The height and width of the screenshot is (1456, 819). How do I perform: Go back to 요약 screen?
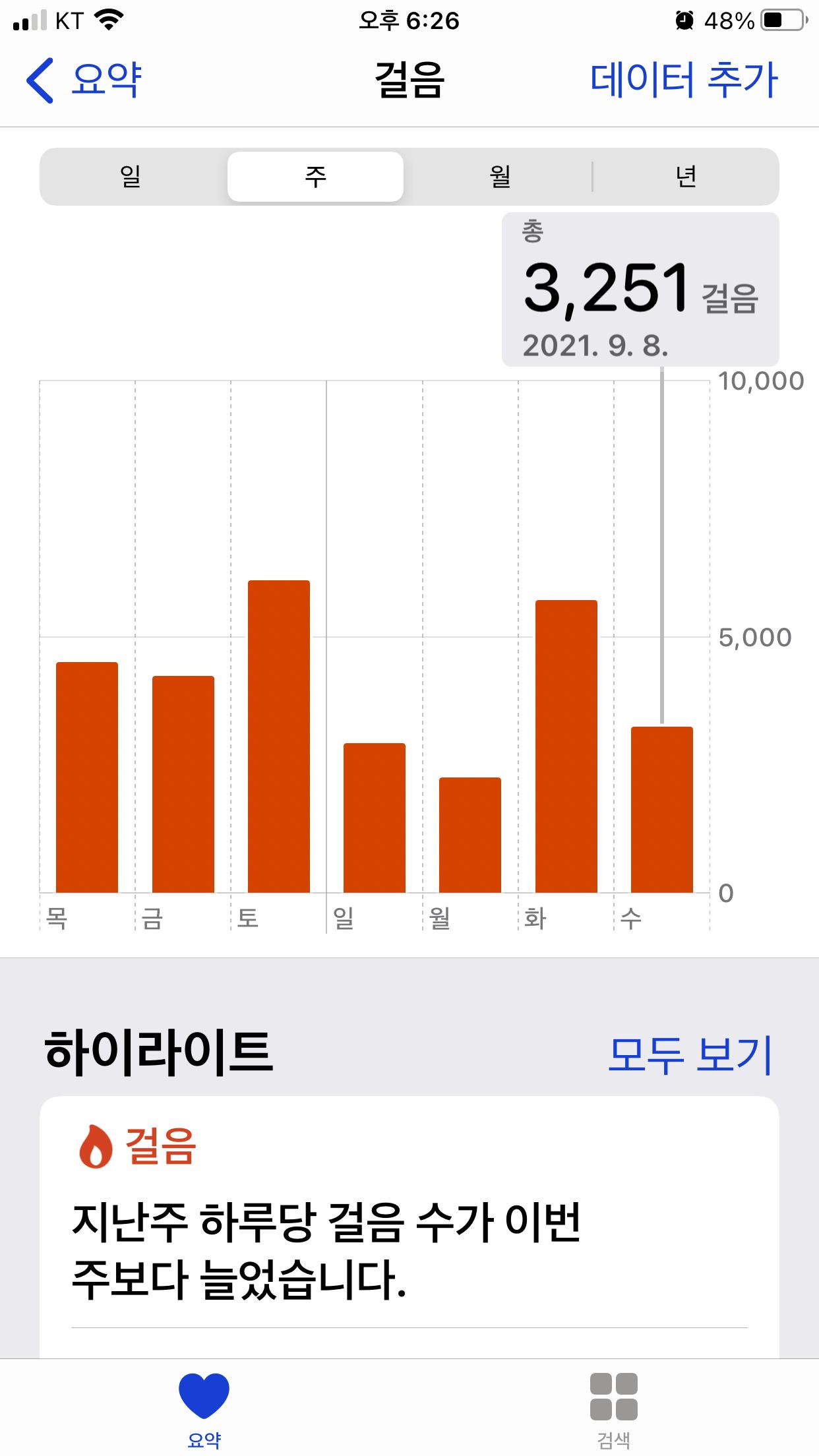(x=84, y=80)
